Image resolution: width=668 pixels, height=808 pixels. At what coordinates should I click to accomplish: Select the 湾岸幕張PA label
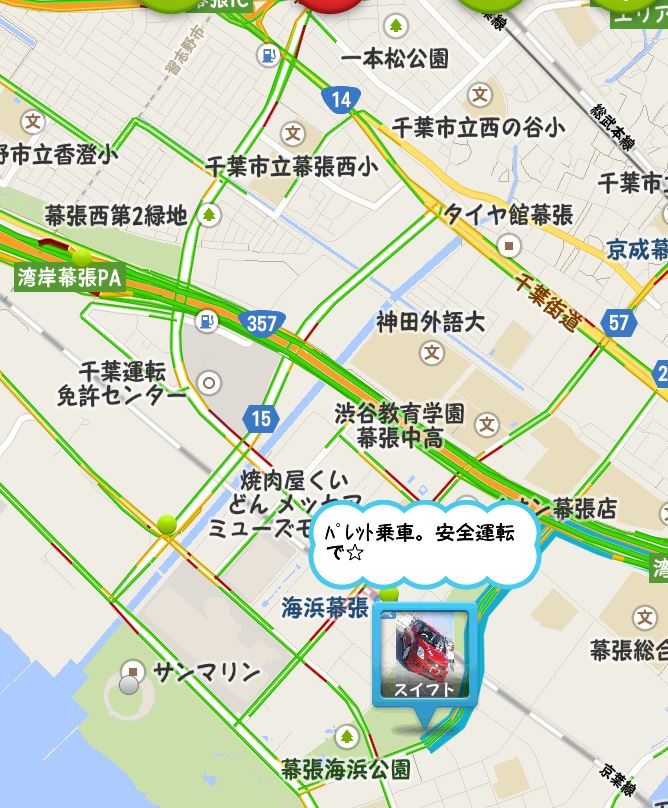69,277
